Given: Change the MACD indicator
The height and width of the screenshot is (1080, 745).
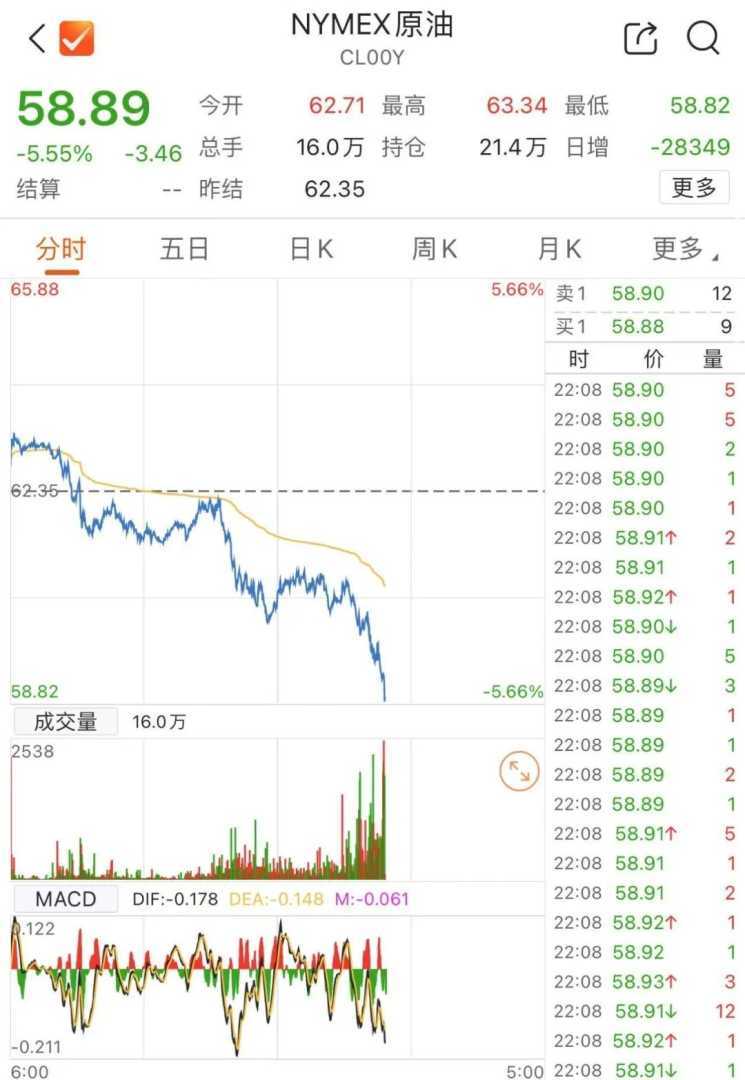Looking at the screenshot, I should (65, 899).
